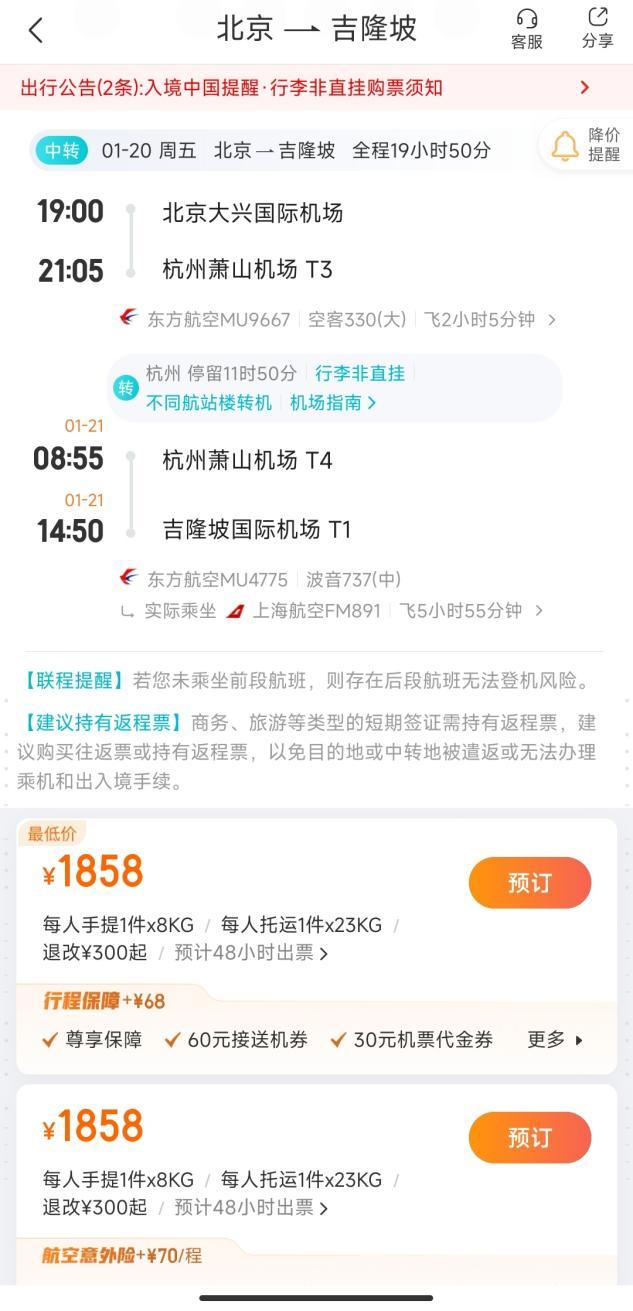Tap 预订 for the 航空意外险 fare
Image resolution: width=633 pixels, height=1311 pixels.
coord(529,1137)
